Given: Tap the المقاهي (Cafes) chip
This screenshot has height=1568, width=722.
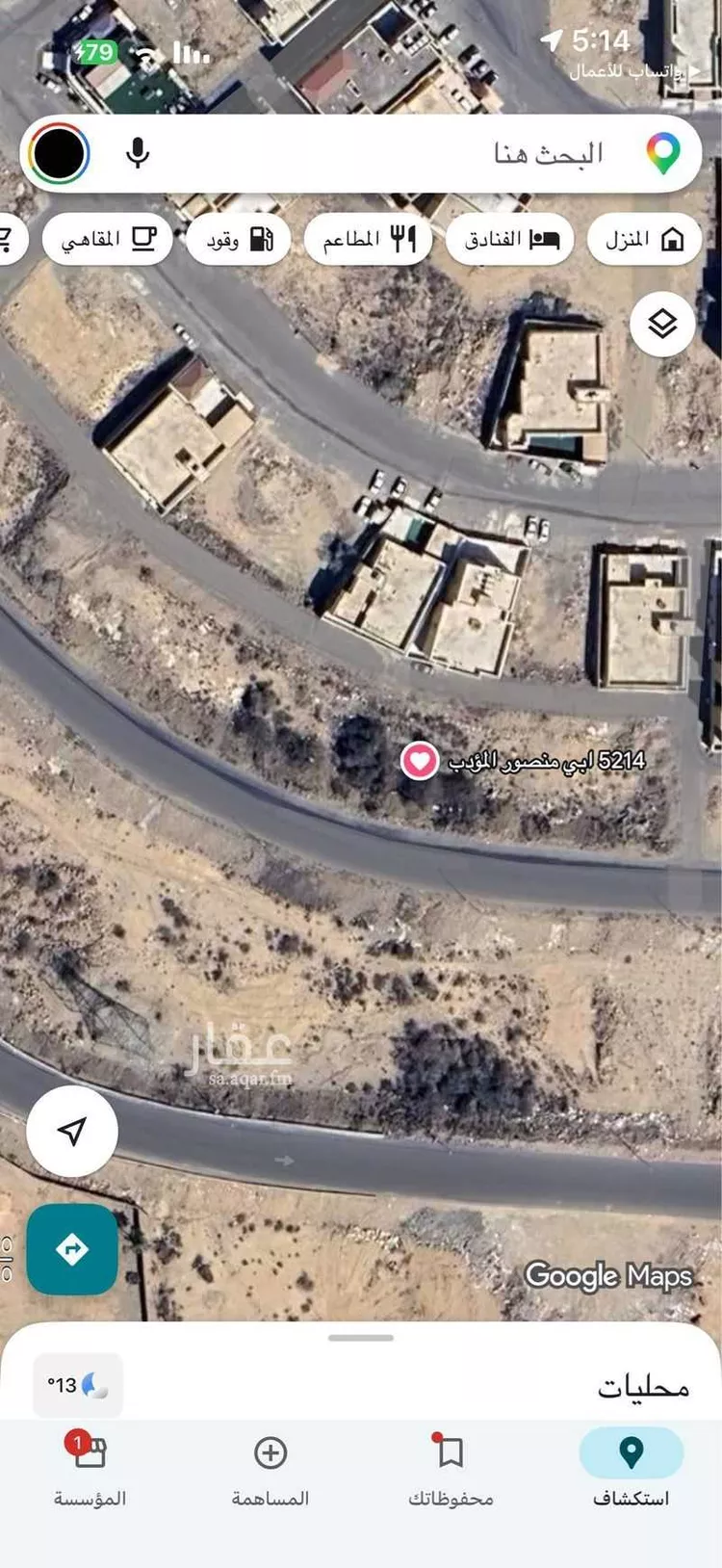Looking at the screenshot, I should 108,239.
